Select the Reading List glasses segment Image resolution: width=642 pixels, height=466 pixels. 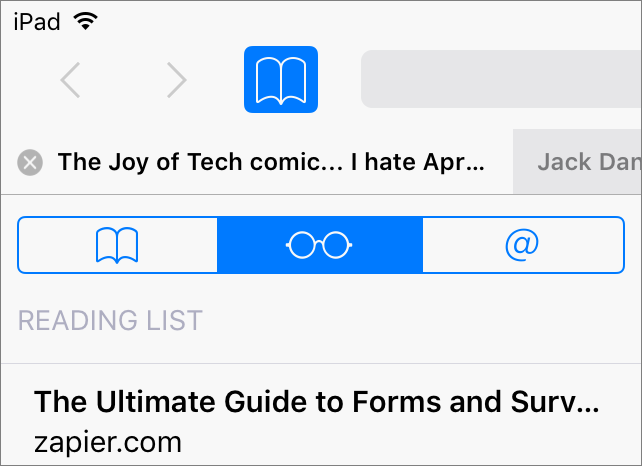tap(320, 244)
